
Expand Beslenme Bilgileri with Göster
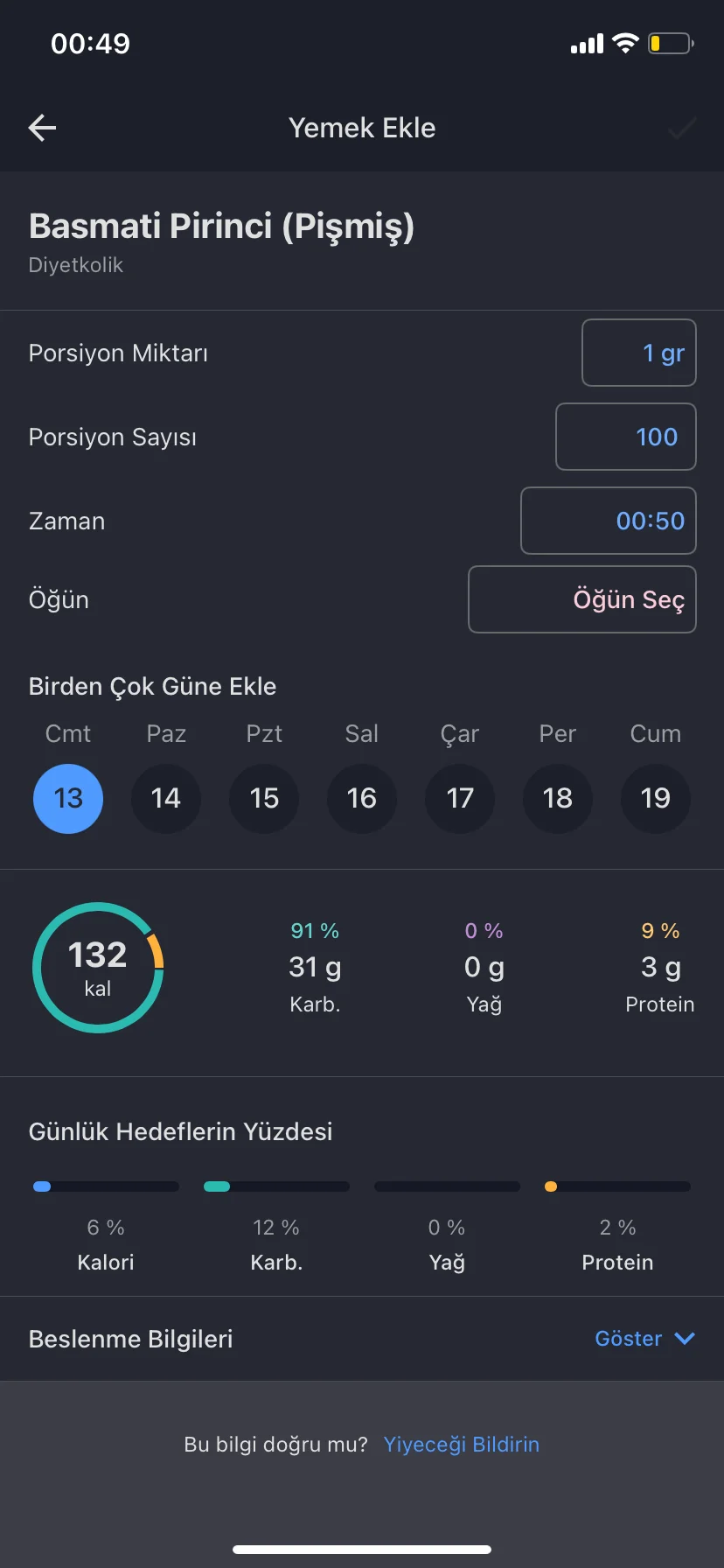pyautogui.click(x=644, y=1339)
